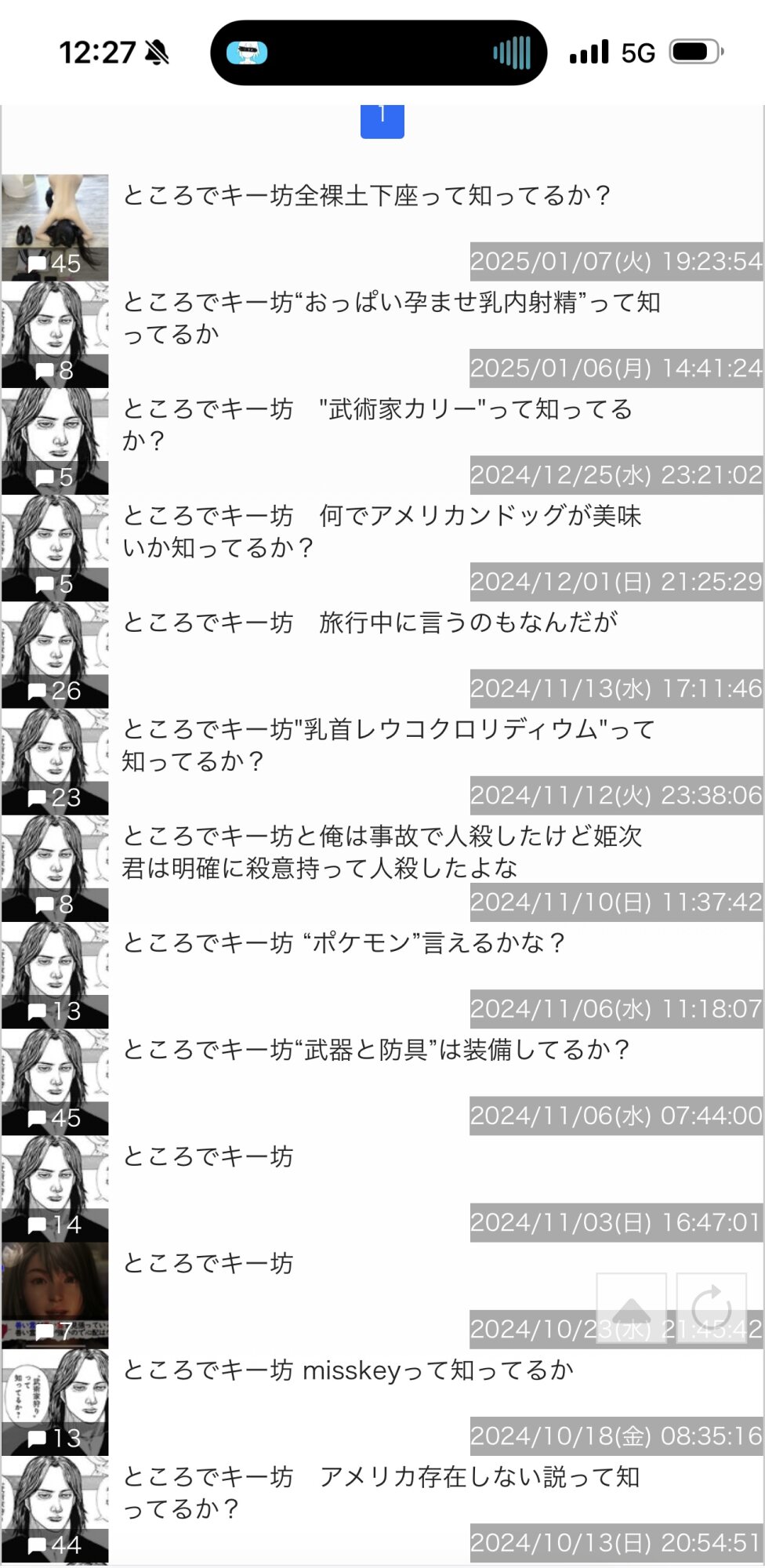This screenshot has width=765, height=1568.
Task: Open ところでキー坊 thread with 7 comments
Action: point(208,1263)
